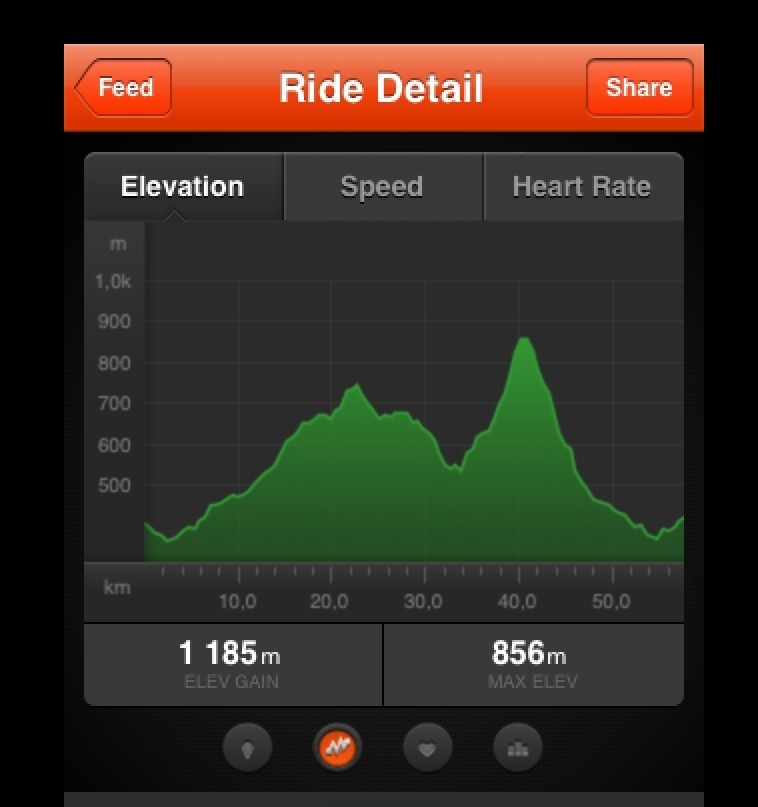Image resolution: width=758 pixels, height=807 pixels.
Task: Go back to the Feed
Action: coord(124,88)
